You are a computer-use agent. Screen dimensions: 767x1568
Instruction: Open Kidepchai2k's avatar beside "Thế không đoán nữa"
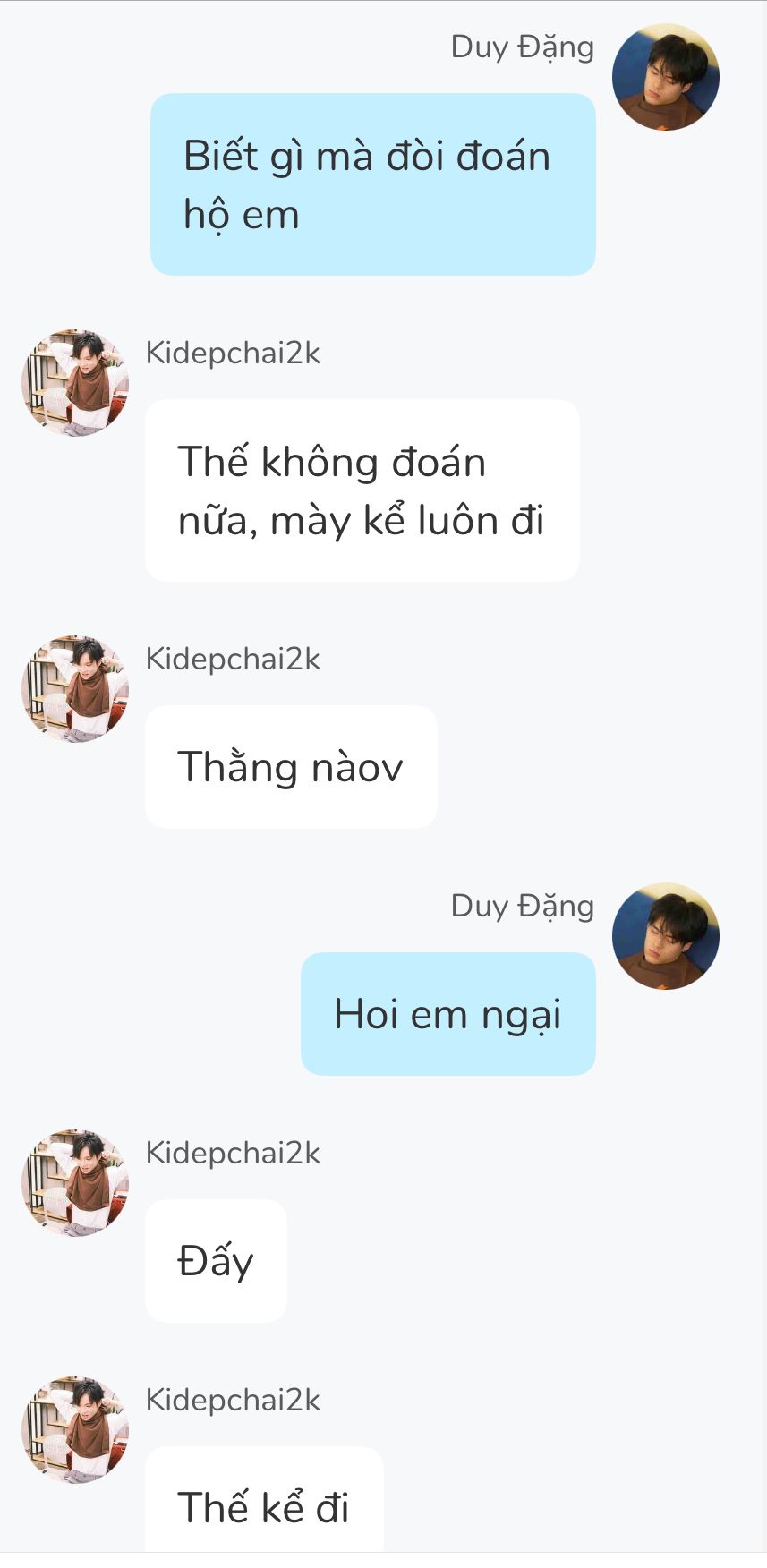click(x=75, y=383)
